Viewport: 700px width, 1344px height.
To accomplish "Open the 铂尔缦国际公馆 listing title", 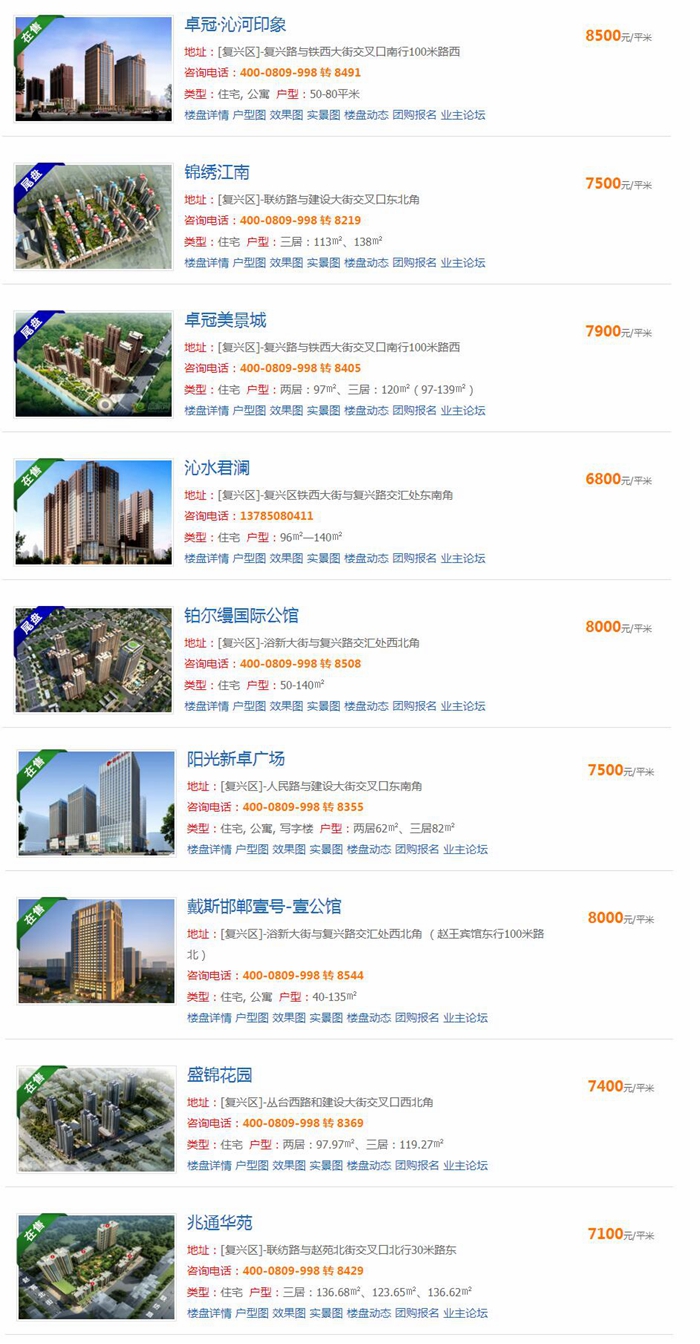I will 241,616.
